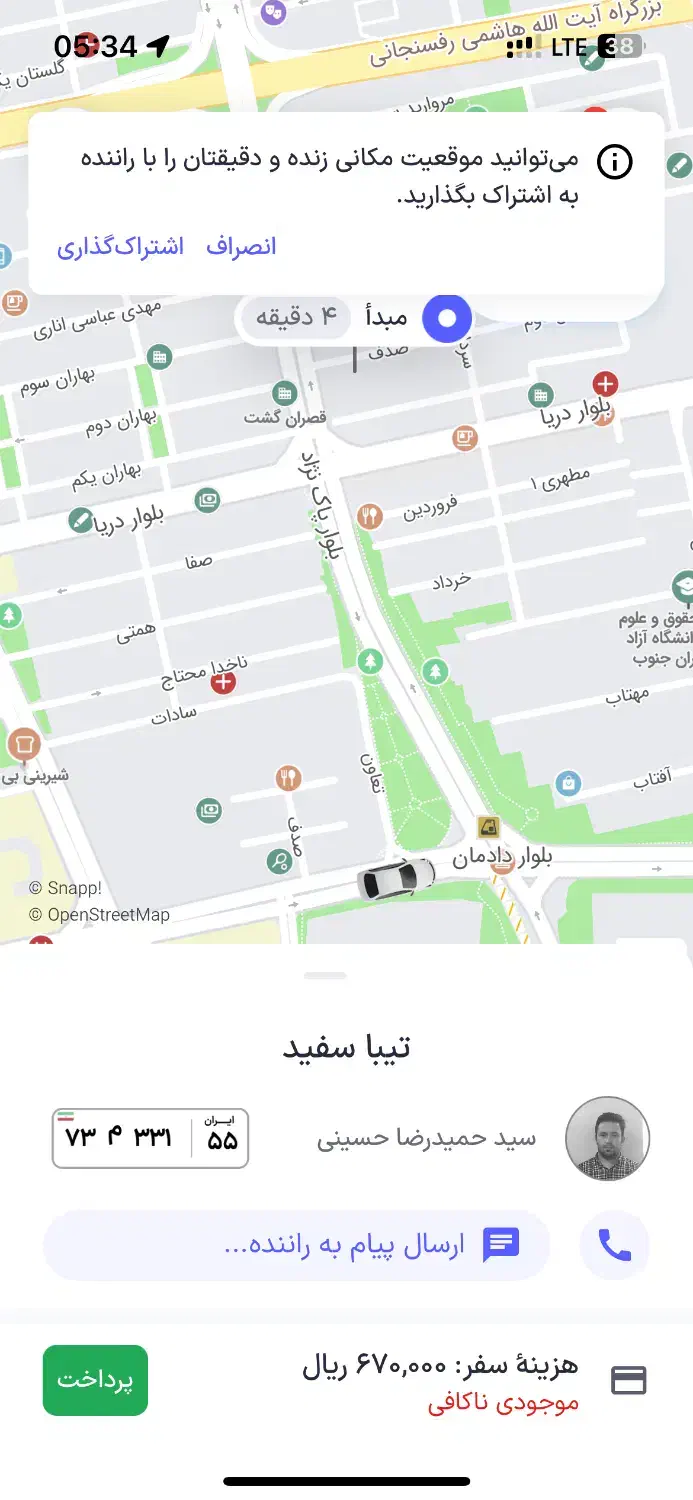Call the driver with the phone icon
Viewport: 693px width, 1500px height.
click(x=614, y=1245)
